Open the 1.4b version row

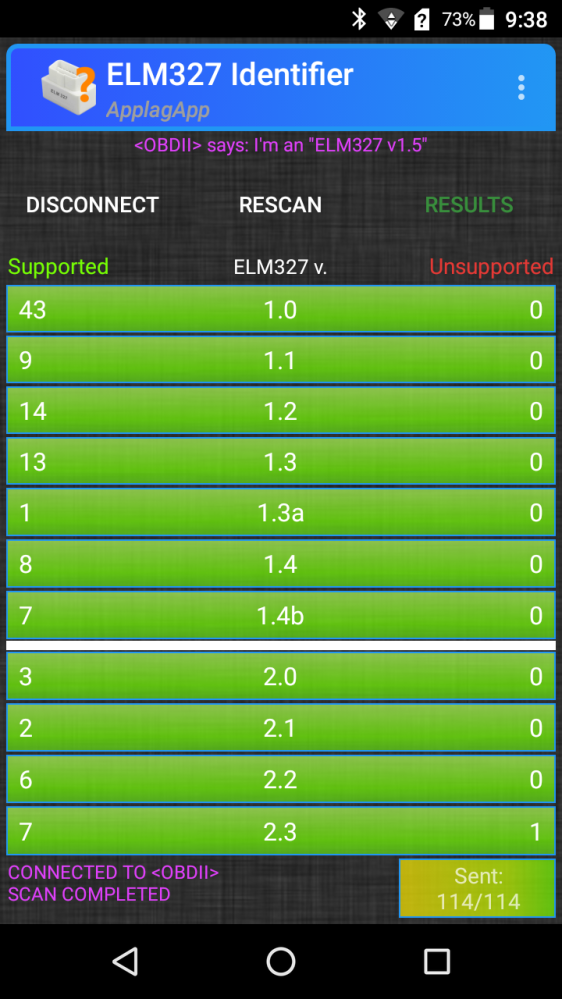click(281, 615)
